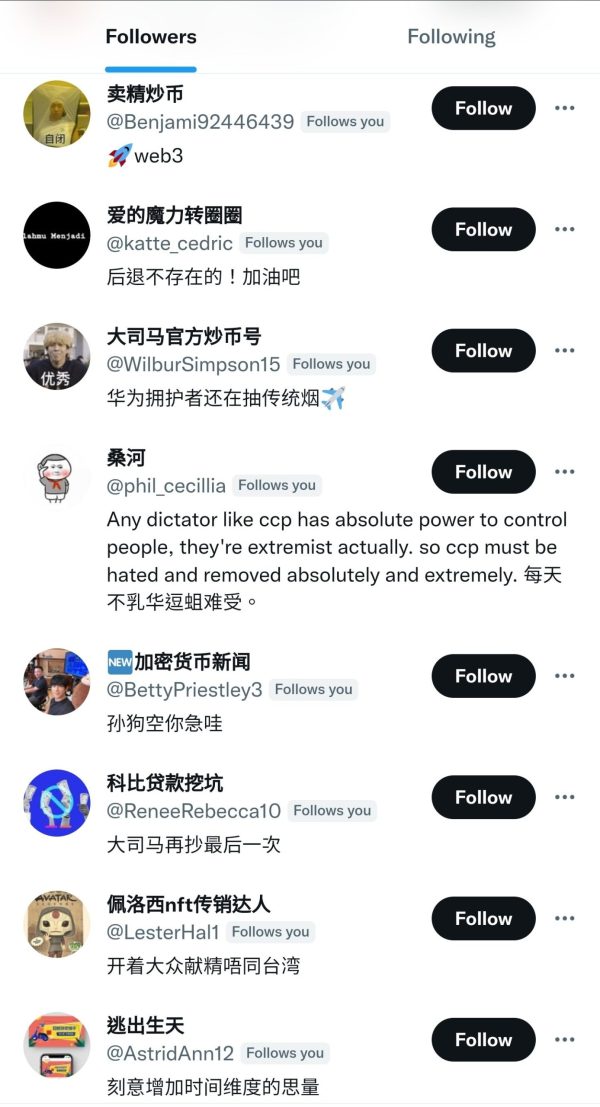The height and width of the screenshot is (1107, 600).
Task: Follow @phil_cecillia
Action: click(483, 472)
